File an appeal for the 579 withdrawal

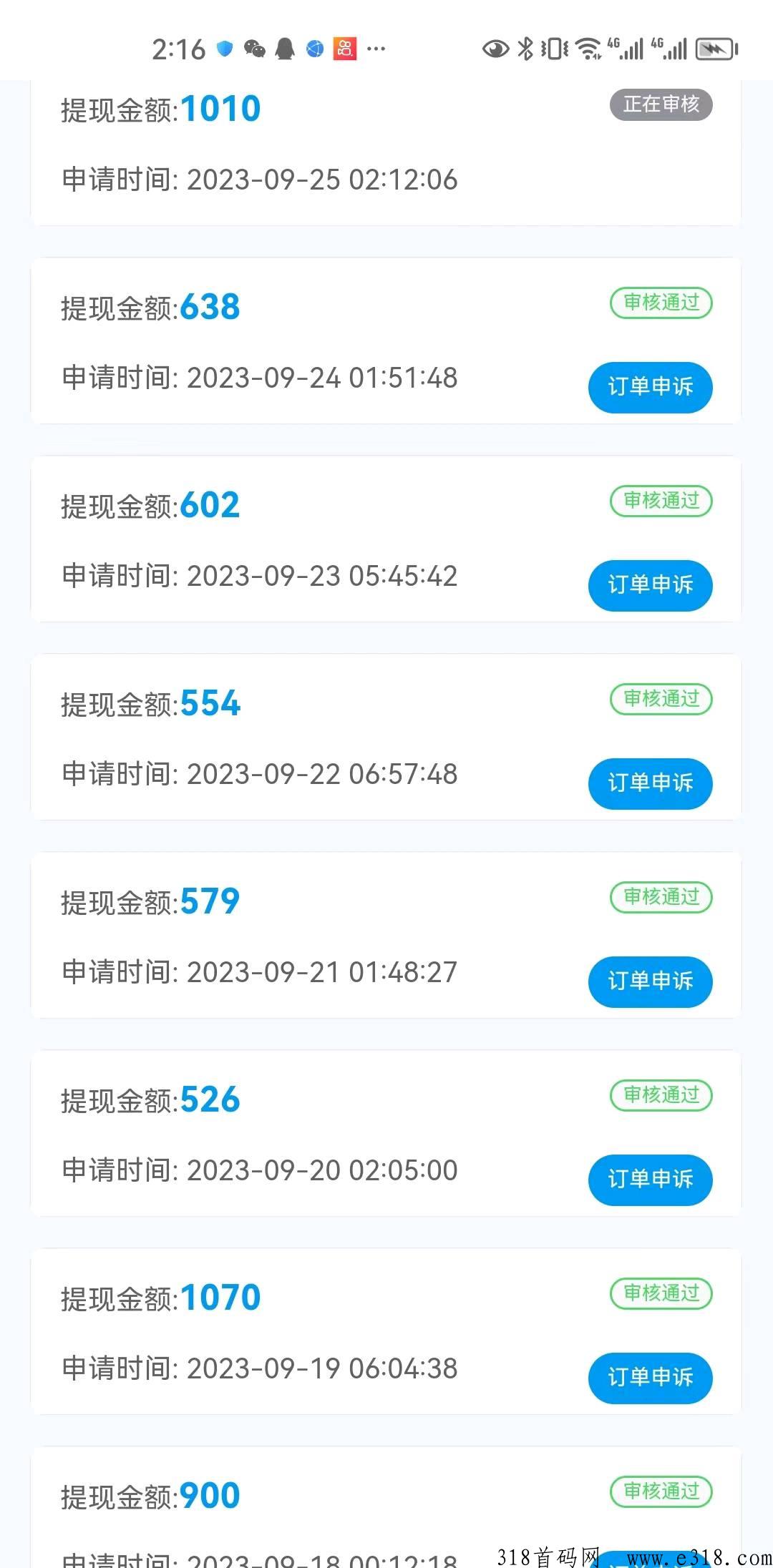[x=650, y=981]
